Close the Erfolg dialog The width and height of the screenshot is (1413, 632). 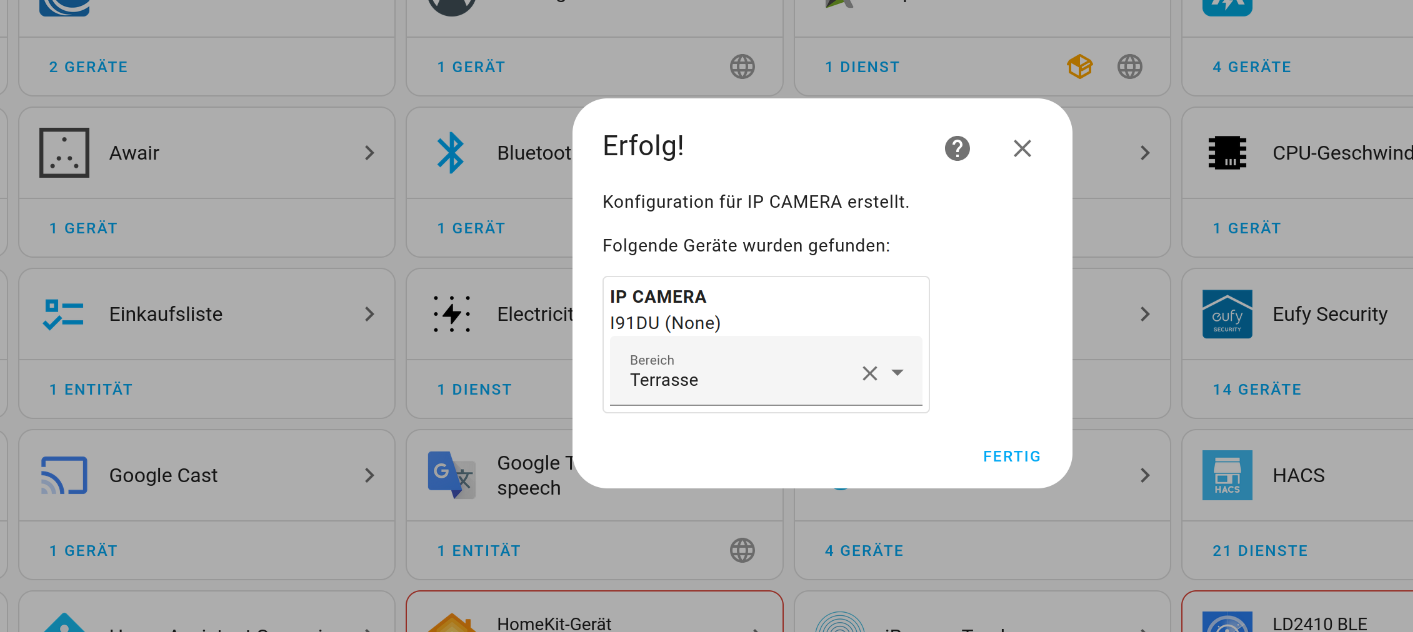point(1021,149)
